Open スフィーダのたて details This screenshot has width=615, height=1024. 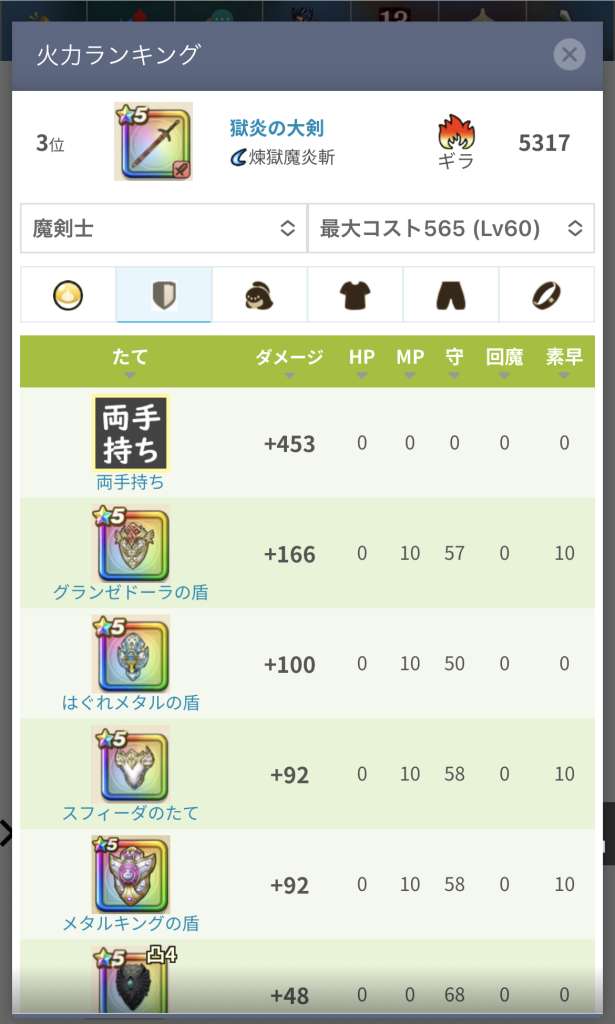130,813
